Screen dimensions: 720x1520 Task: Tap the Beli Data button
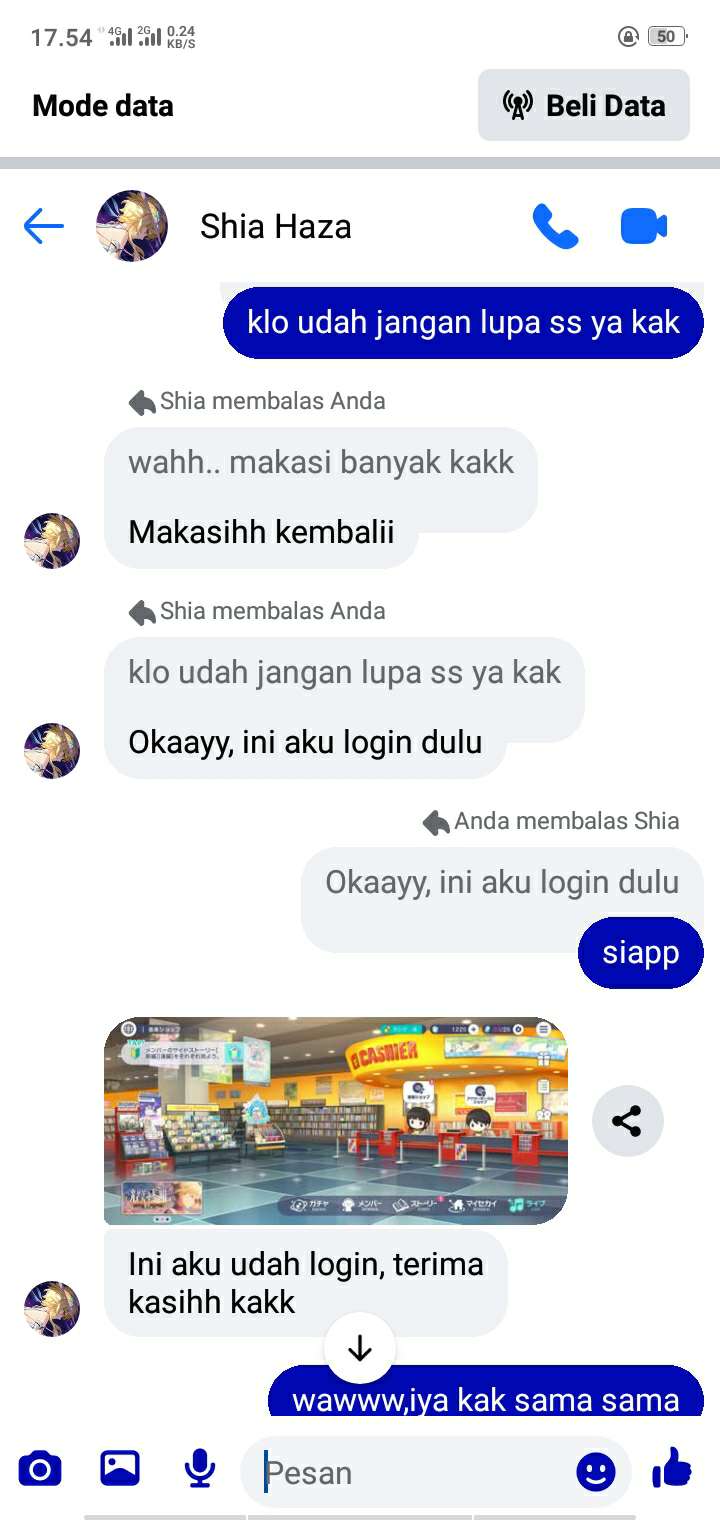pyautogui.click(x=584, y=105)
